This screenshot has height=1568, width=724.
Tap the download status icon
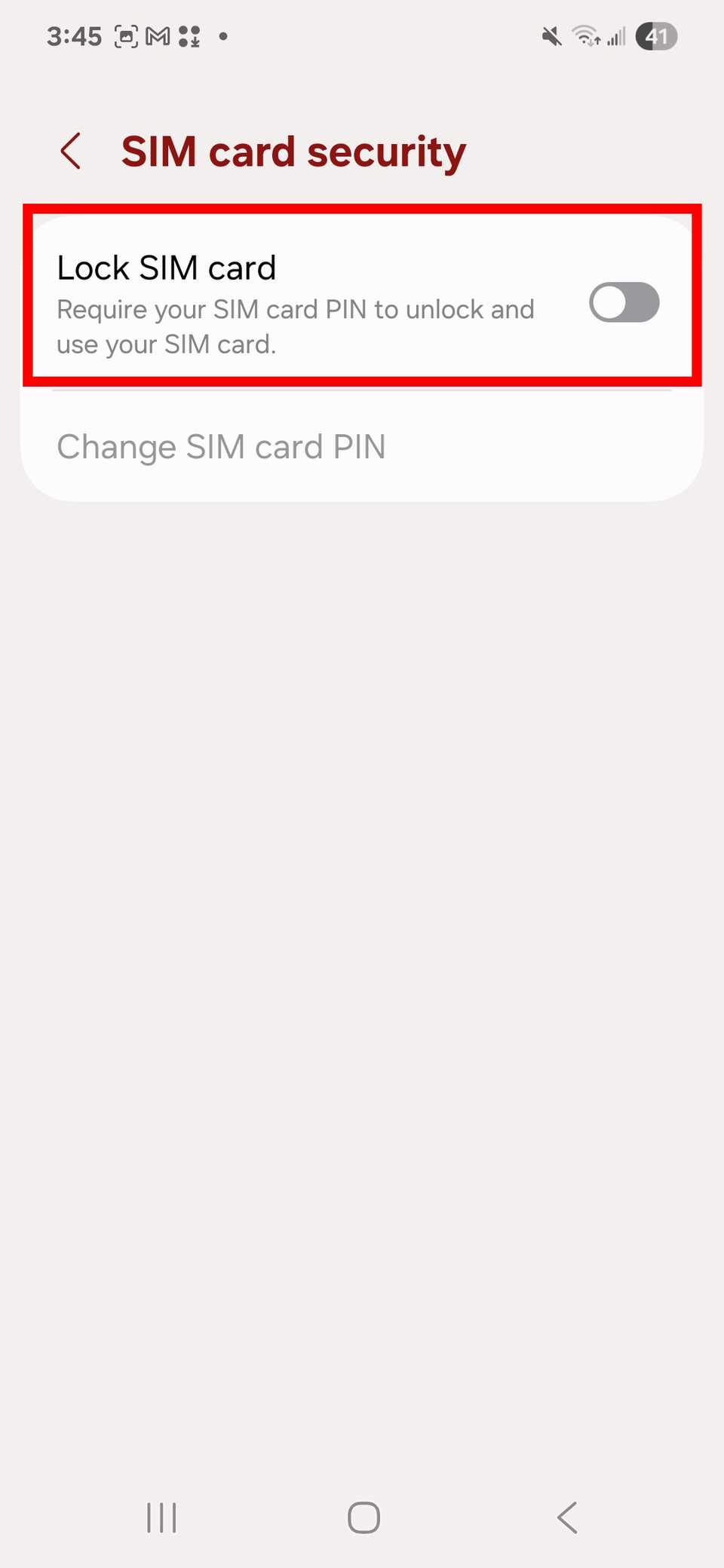189,35
